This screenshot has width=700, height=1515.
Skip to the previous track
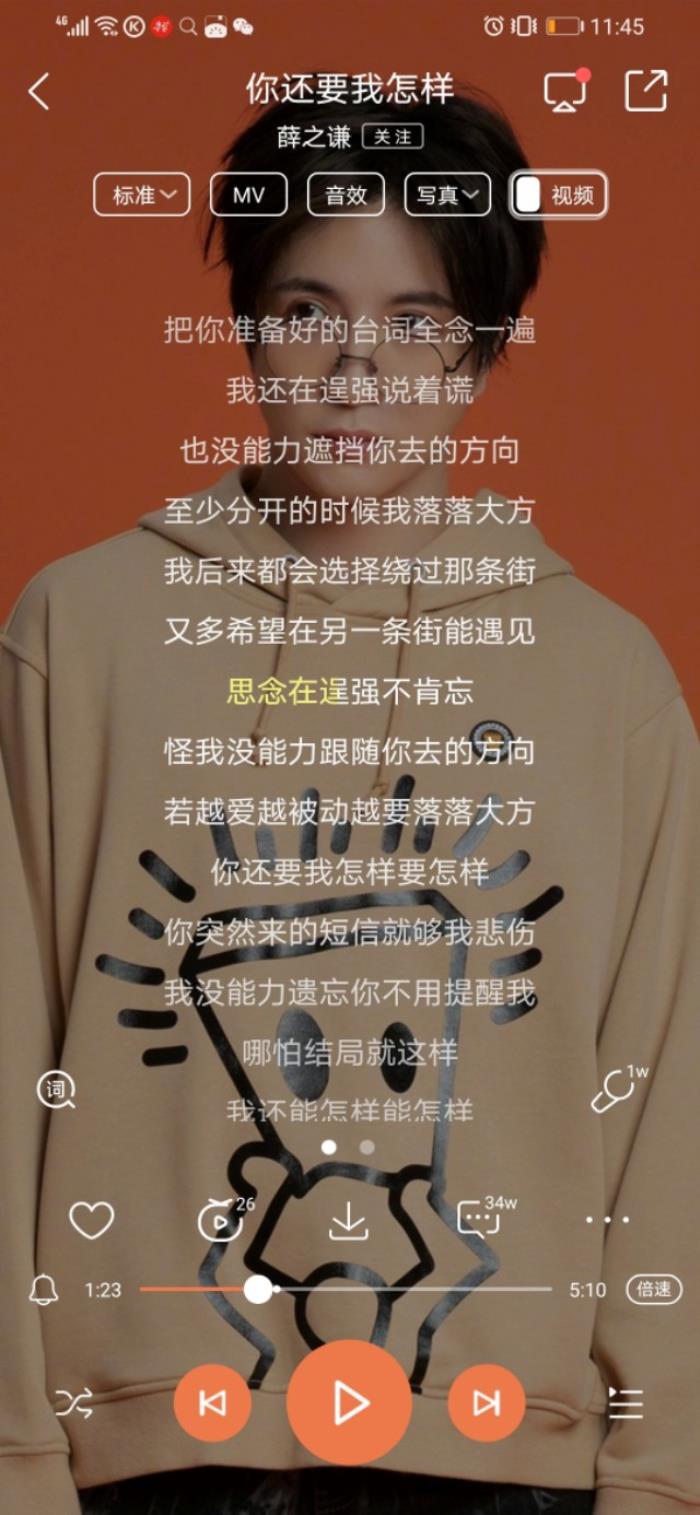tap(213, 1404)
